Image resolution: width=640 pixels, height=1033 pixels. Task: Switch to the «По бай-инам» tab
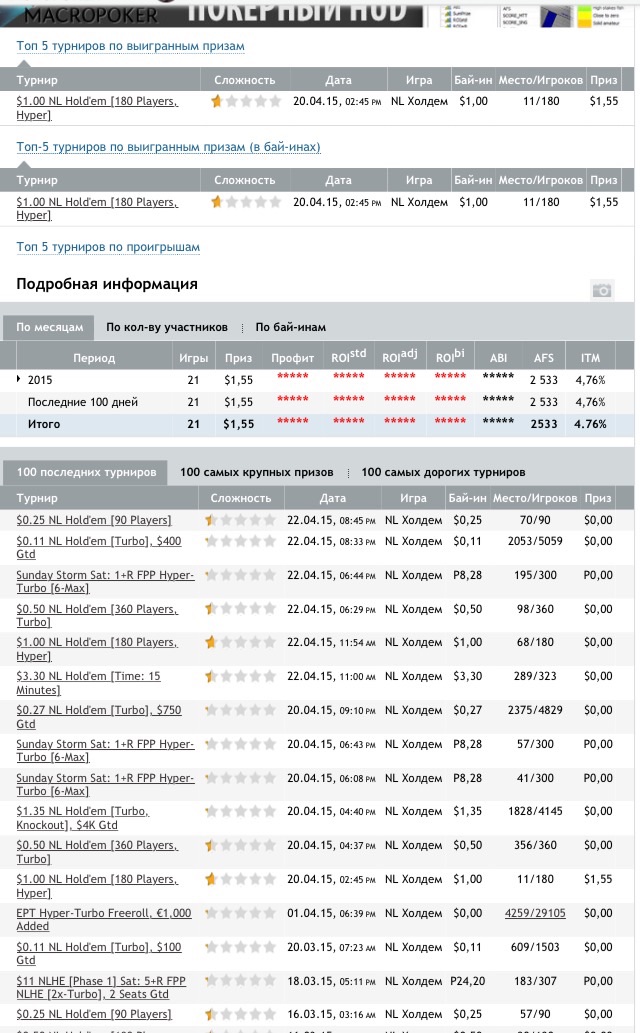point(290,327)
